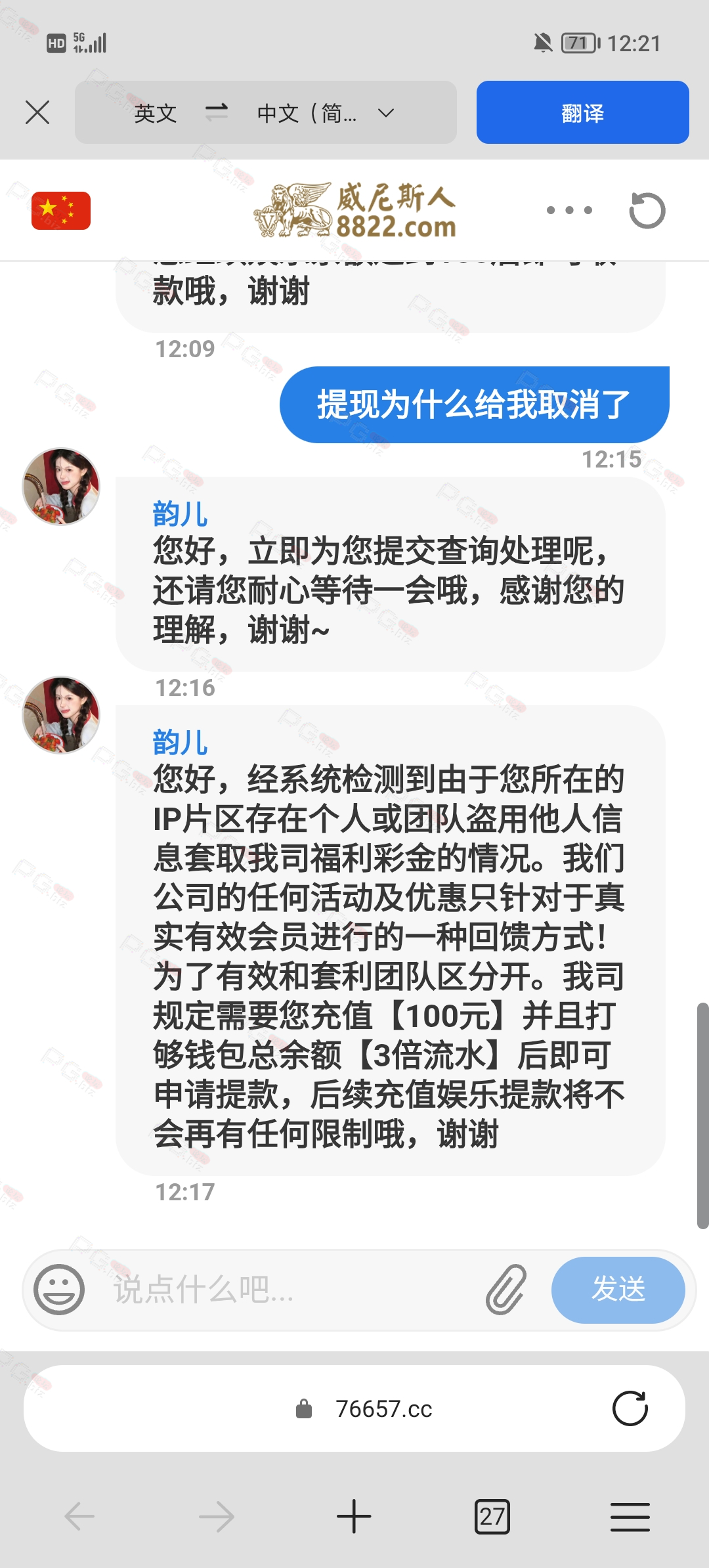
Task: Open the browser hamburger menu
Action: pyautogui.click(x=630, y=1517)
